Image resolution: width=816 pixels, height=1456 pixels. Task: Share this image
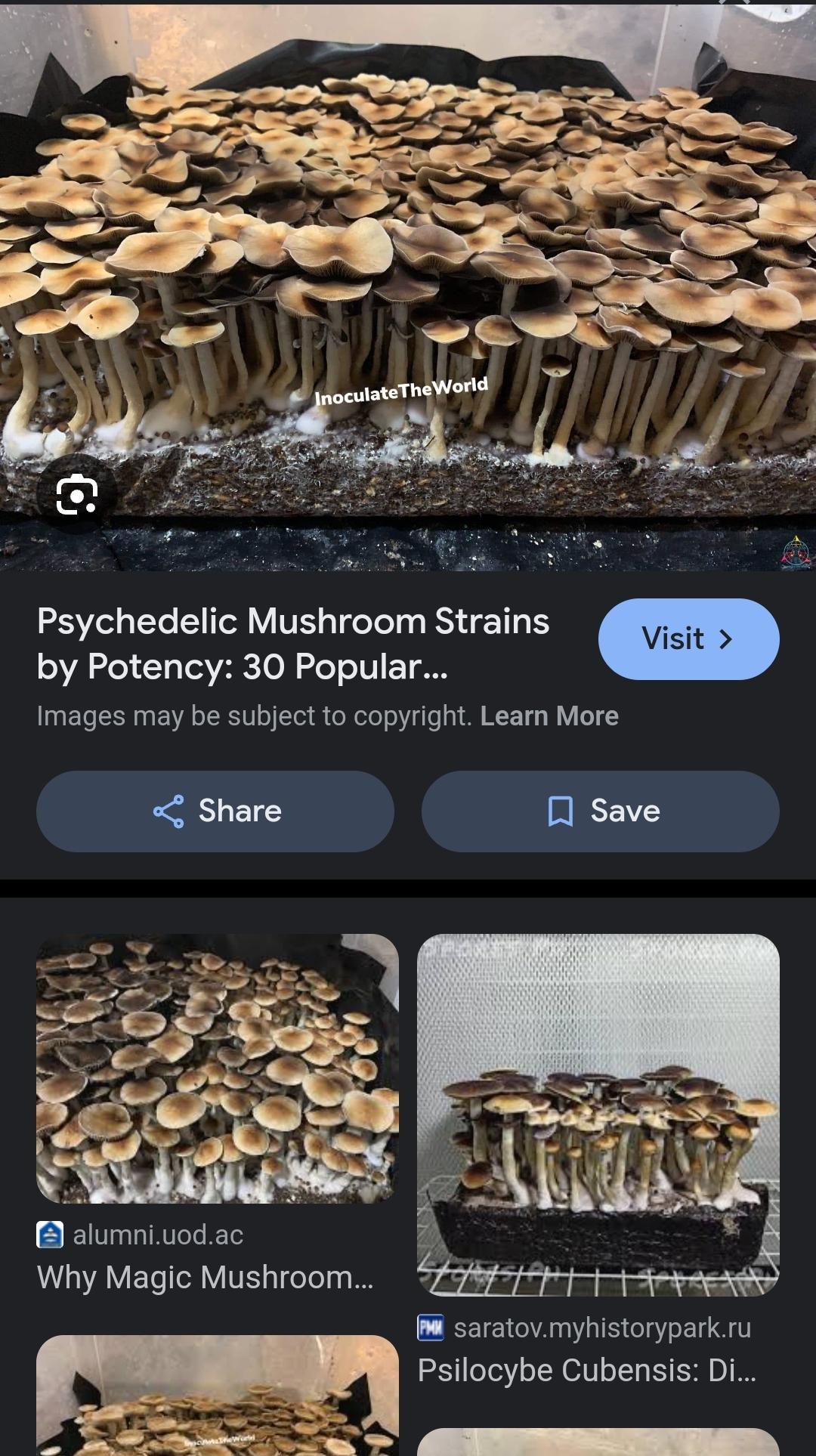point(215,811)
